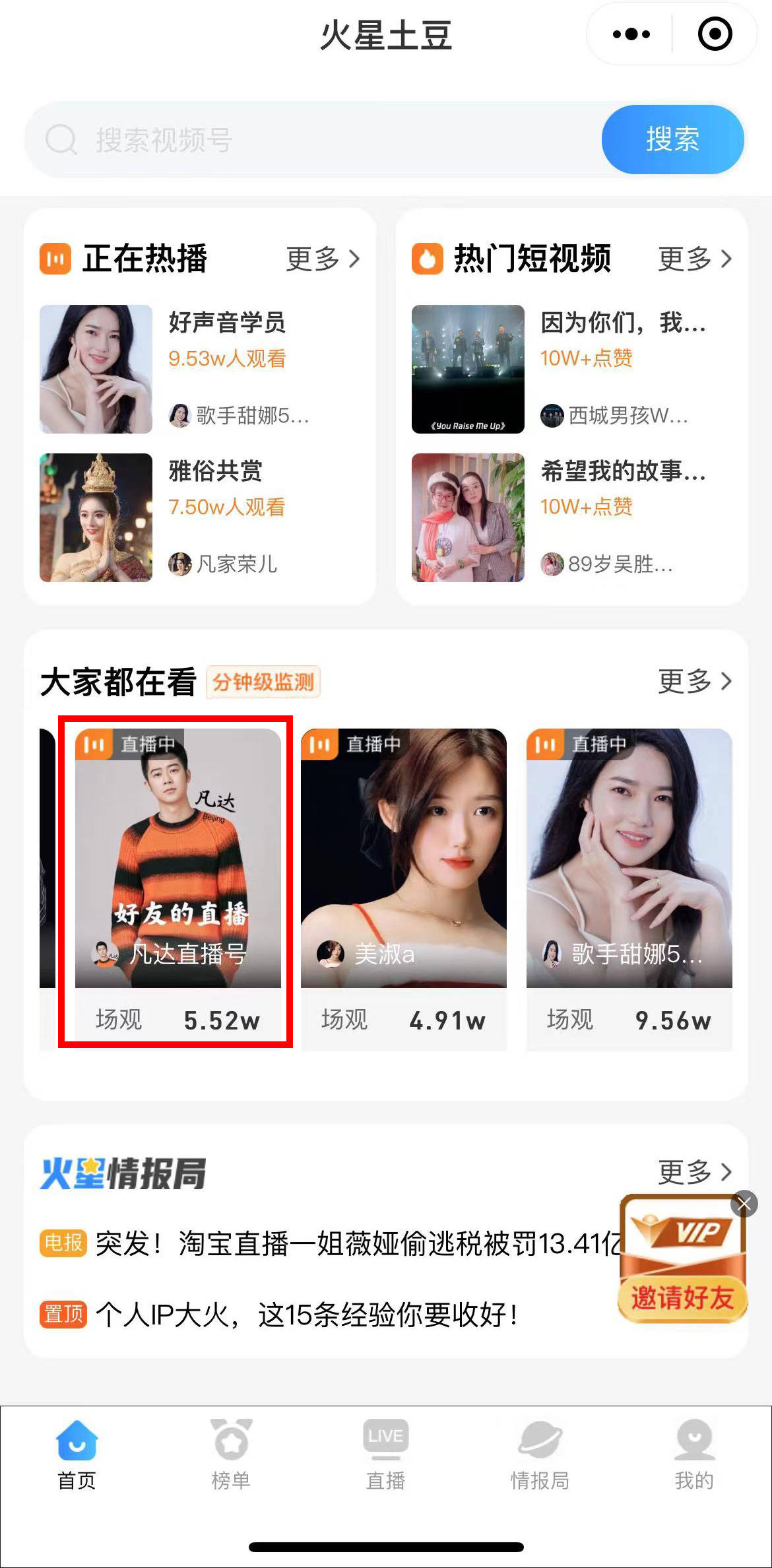Screen dimensions: 772x1568
Task: View more in 大家都在看
Action: point(695,681)
